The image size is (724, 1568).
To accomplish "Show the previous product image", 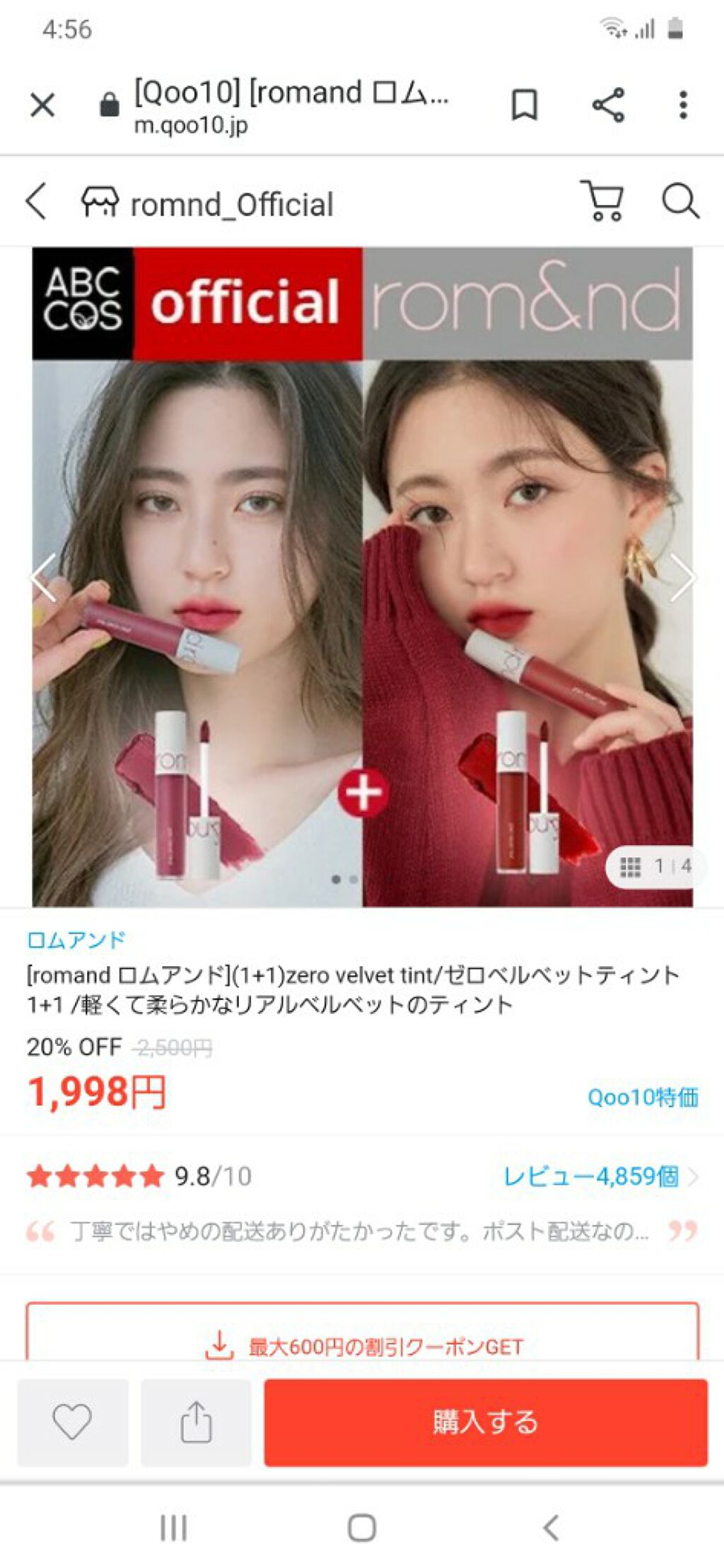I will pyautogui.click(x=44, y=577).
